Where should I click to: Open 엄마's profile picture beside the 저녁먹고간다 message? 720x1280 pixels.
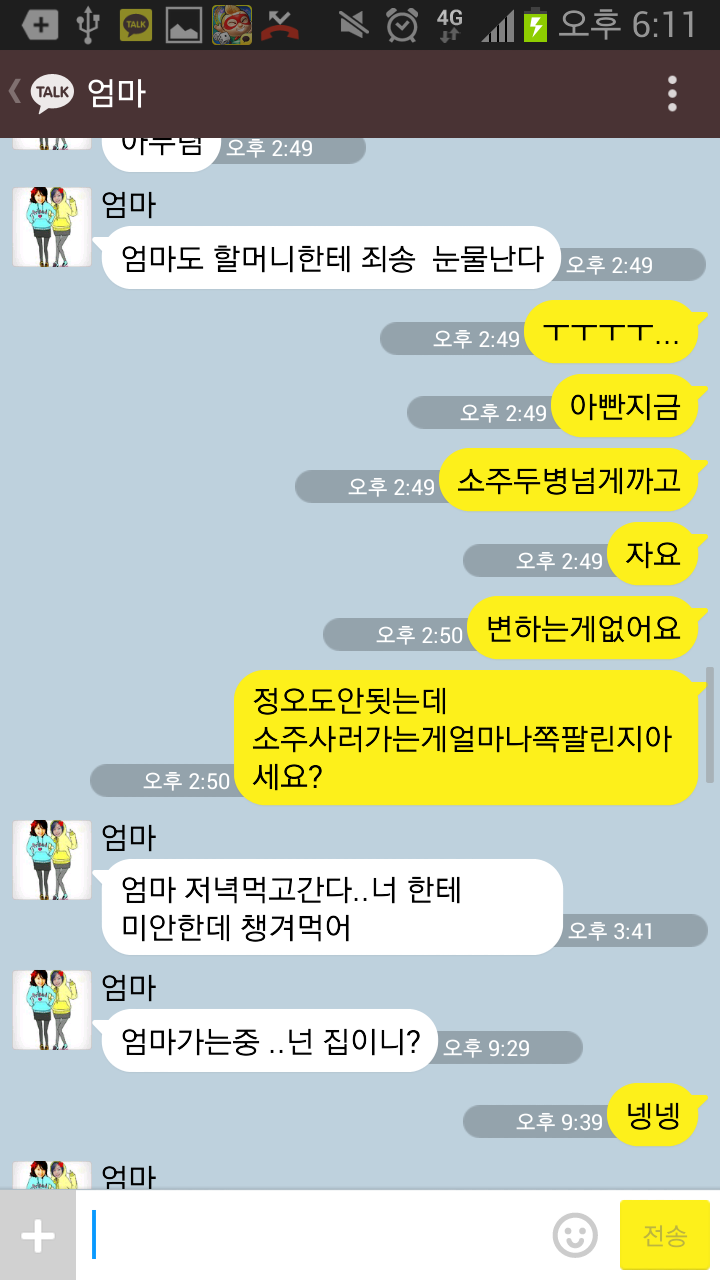[52, 860]
